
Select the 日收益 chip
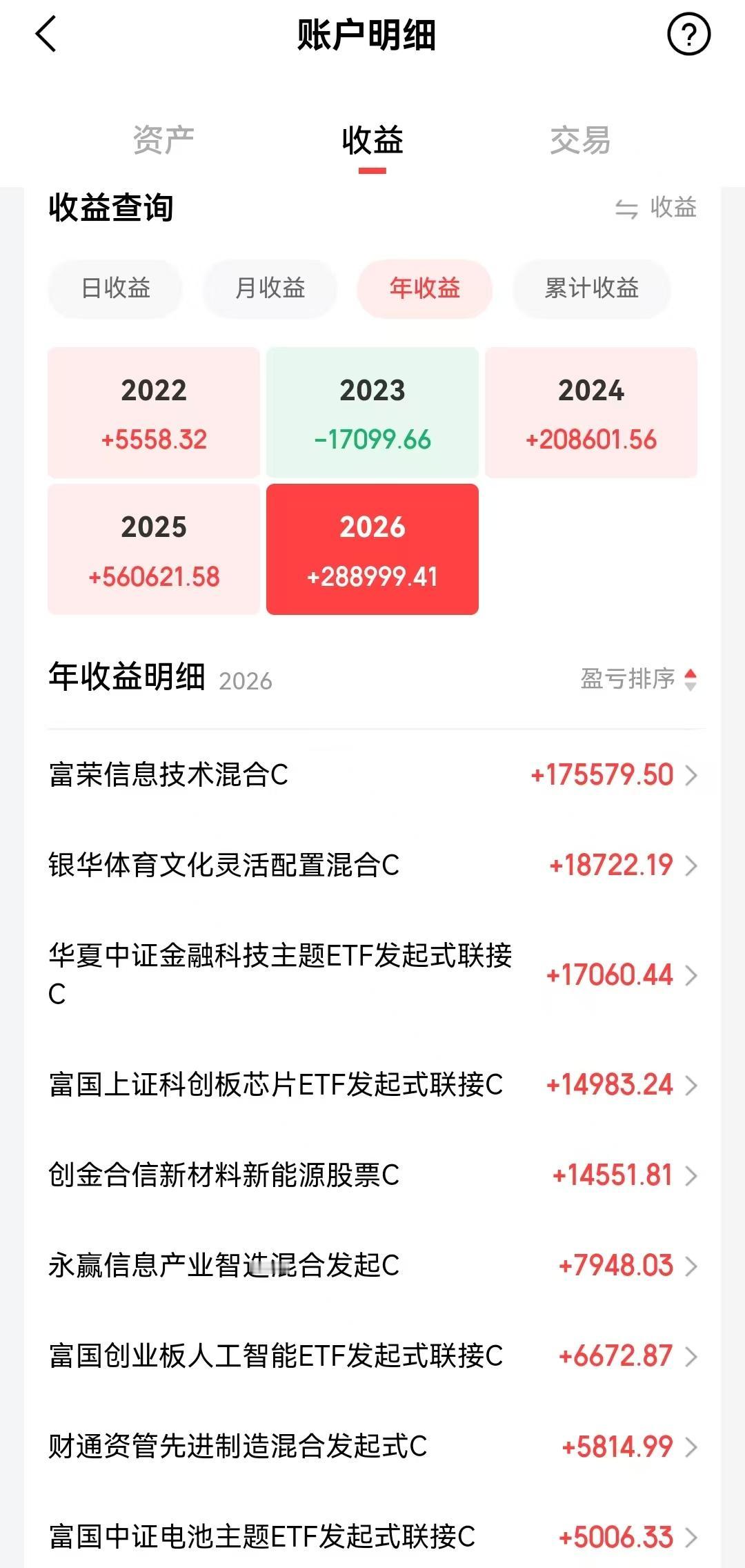click(116, 288)
